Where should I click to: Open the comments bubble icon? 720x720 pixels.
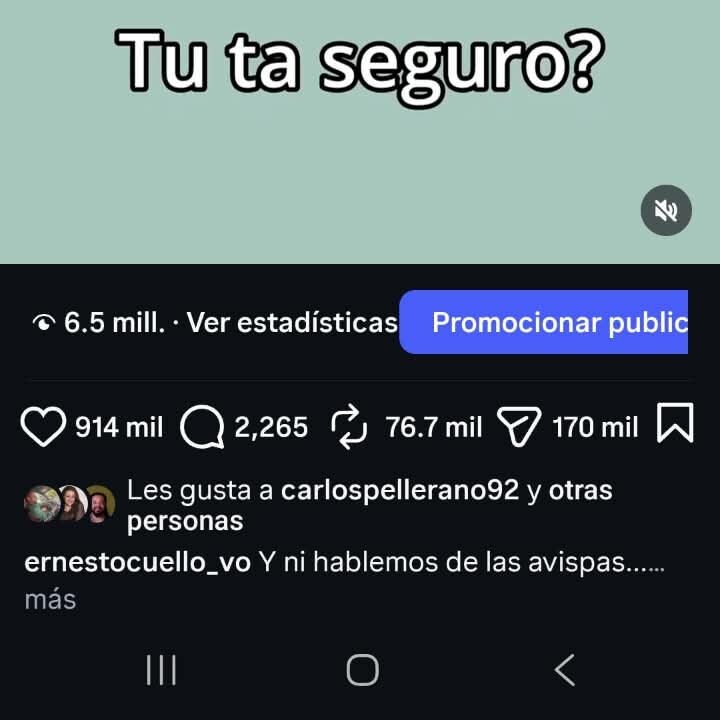(x=202, y=427)
